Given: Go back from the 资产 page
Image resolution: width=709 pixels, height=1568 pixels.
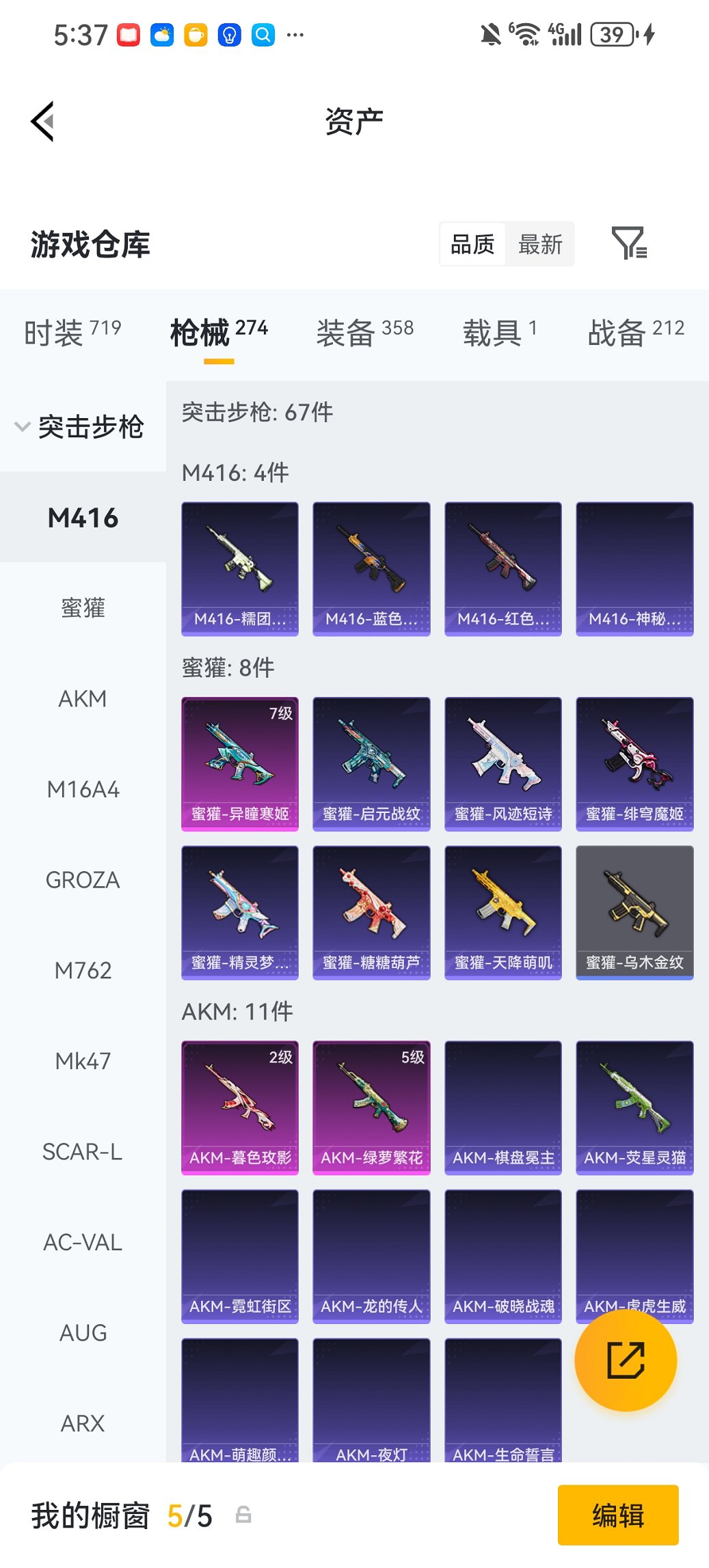Looking at the screenshot, I should pos(42,122).
